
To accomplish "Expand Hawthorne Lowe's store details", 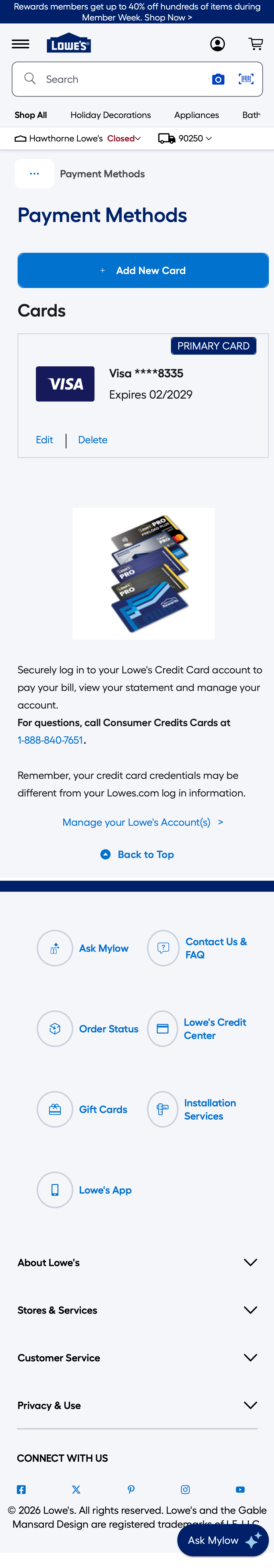I will (77, 139).
